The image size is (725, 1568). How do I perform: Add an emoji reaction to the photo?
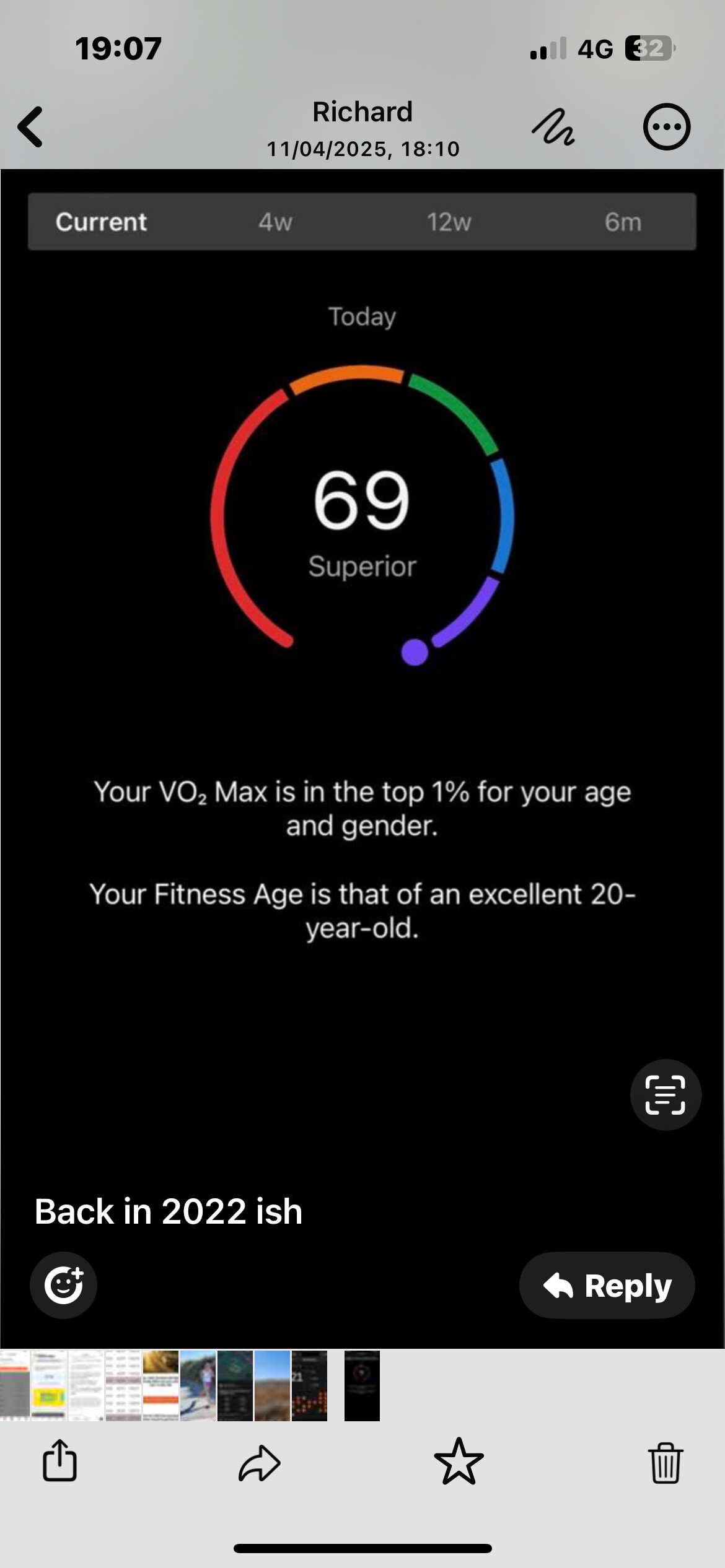click(64, 1285)
